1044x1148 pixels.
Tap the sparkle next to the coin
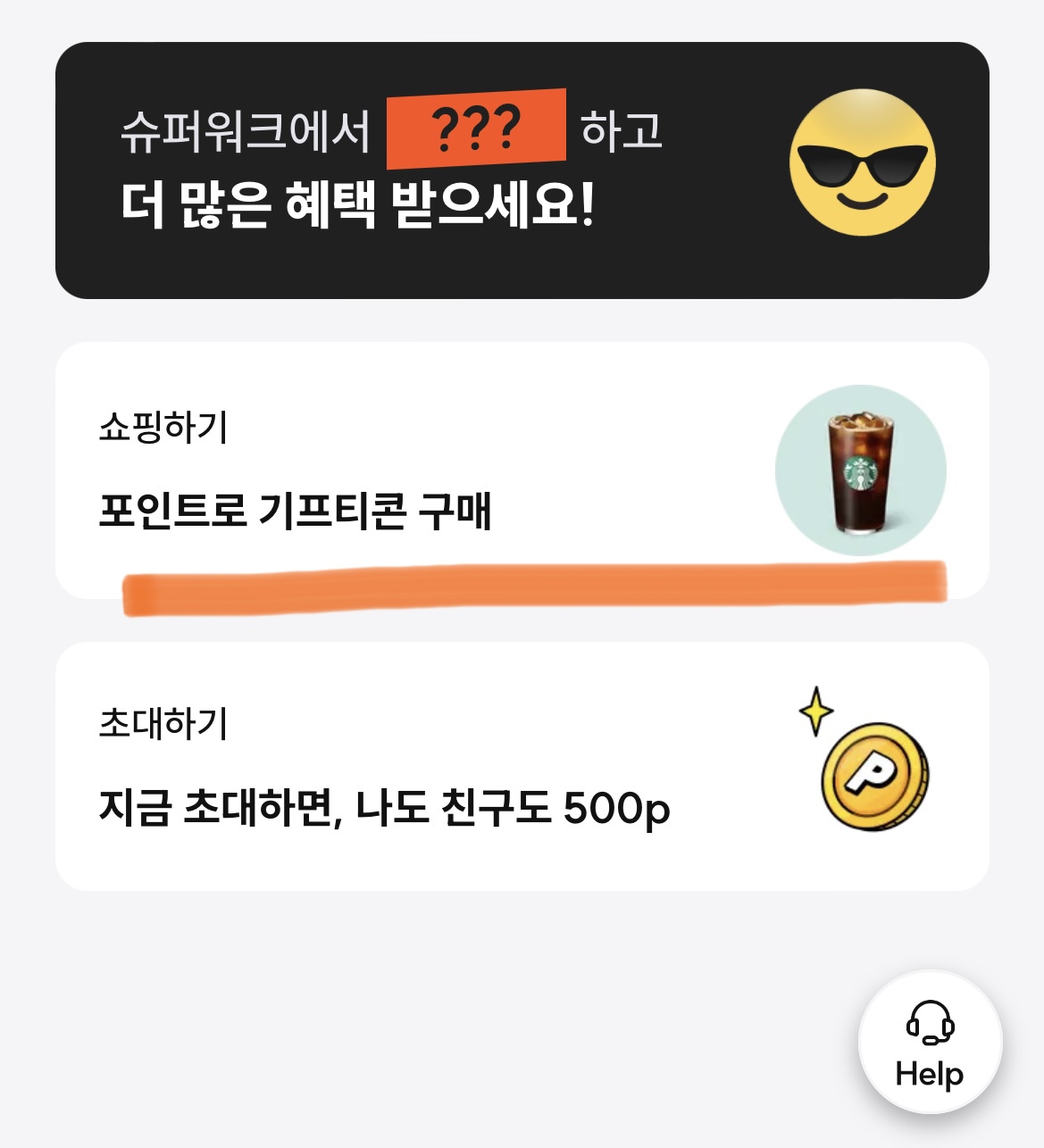click(817, 710)
